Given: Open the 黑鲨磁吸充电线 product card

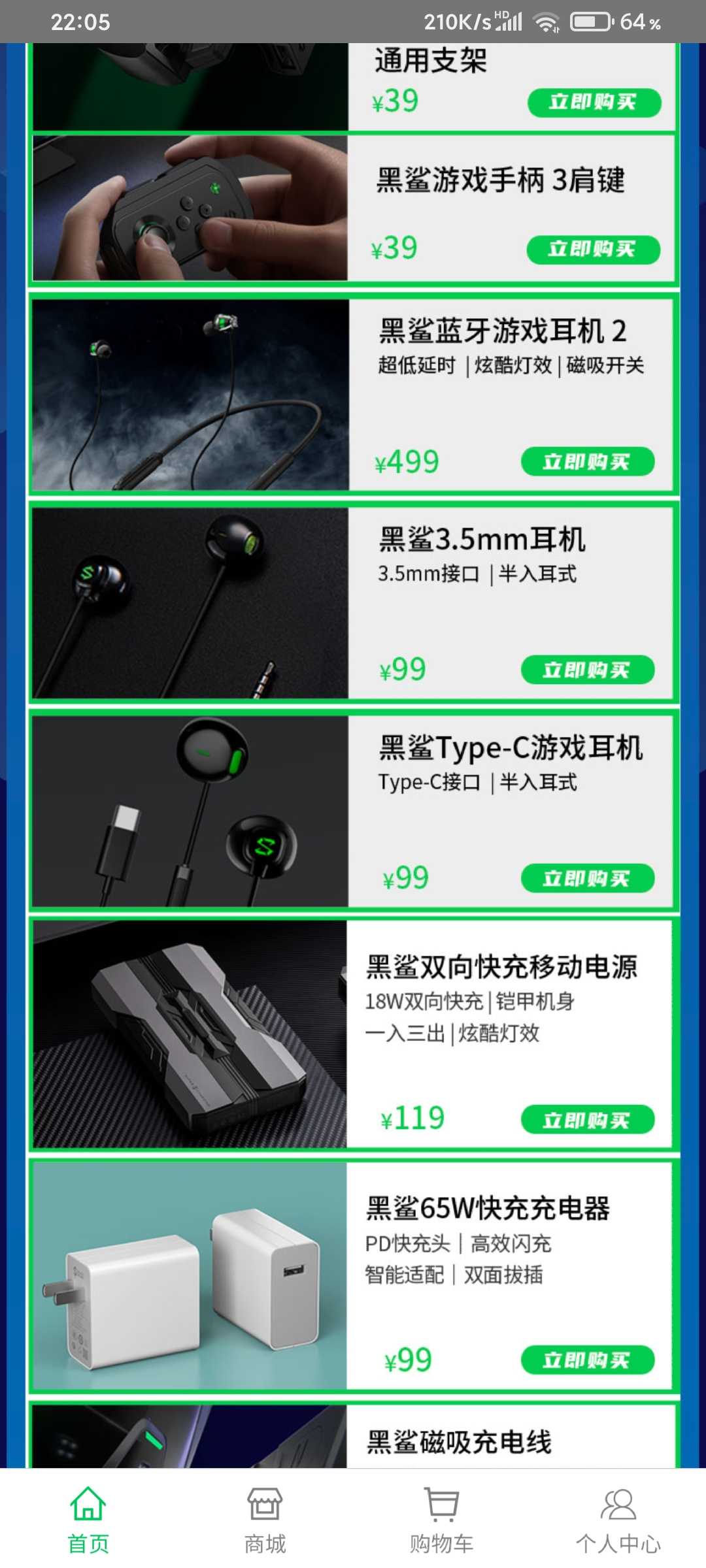Looking at the screenshot, I should point(353,1435).
